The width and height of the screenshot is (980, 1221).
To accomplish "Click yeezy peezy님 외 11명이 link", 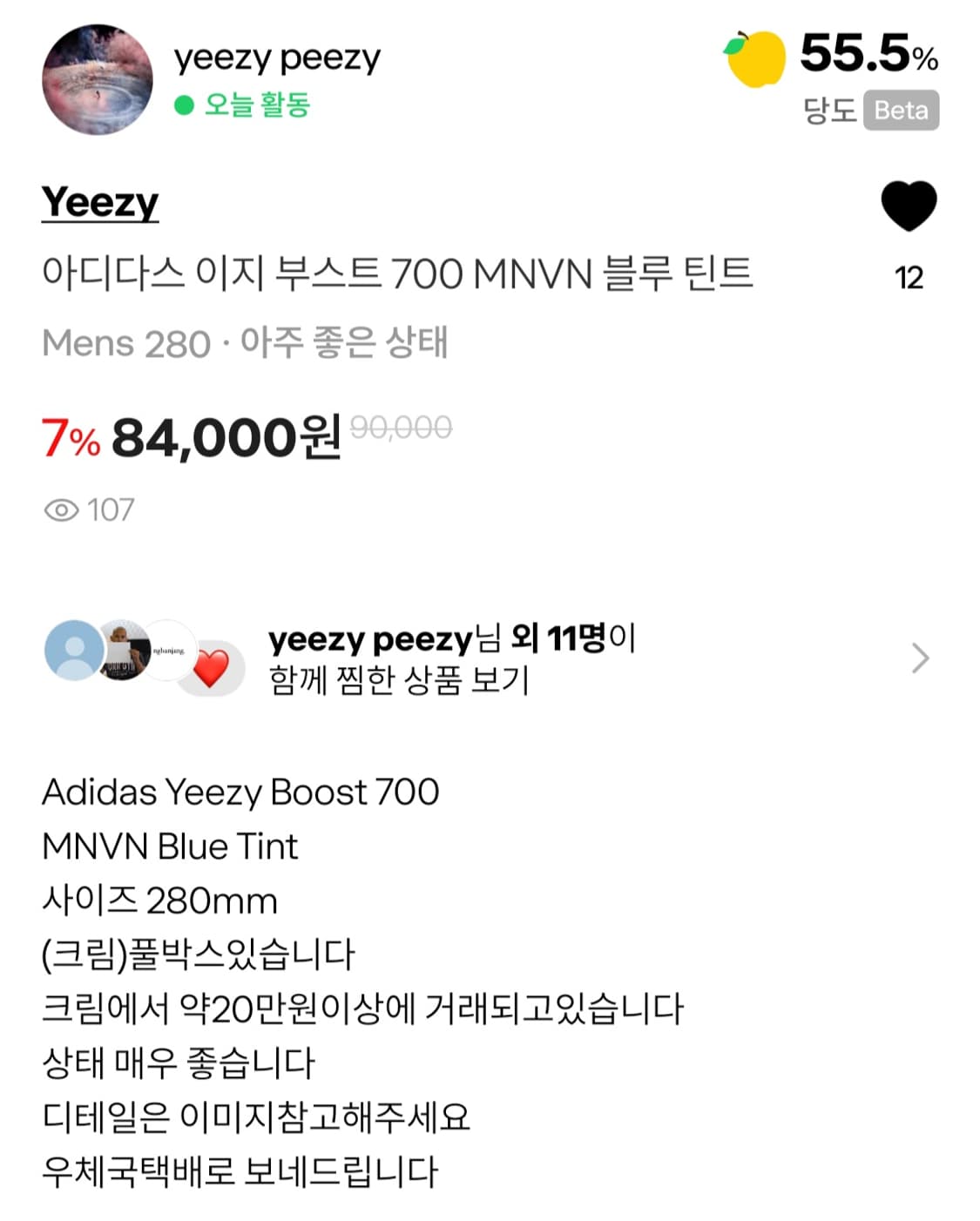I will click(449, 638).
